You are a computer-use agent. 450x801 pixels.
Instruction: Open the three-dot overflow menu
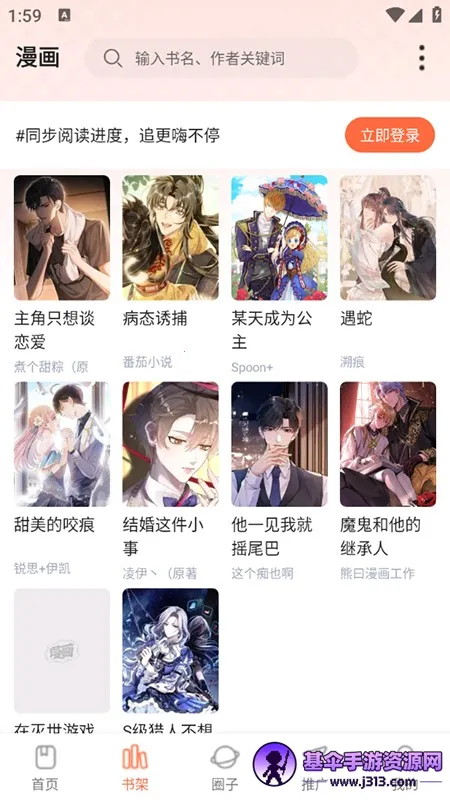tap(421, 58)
